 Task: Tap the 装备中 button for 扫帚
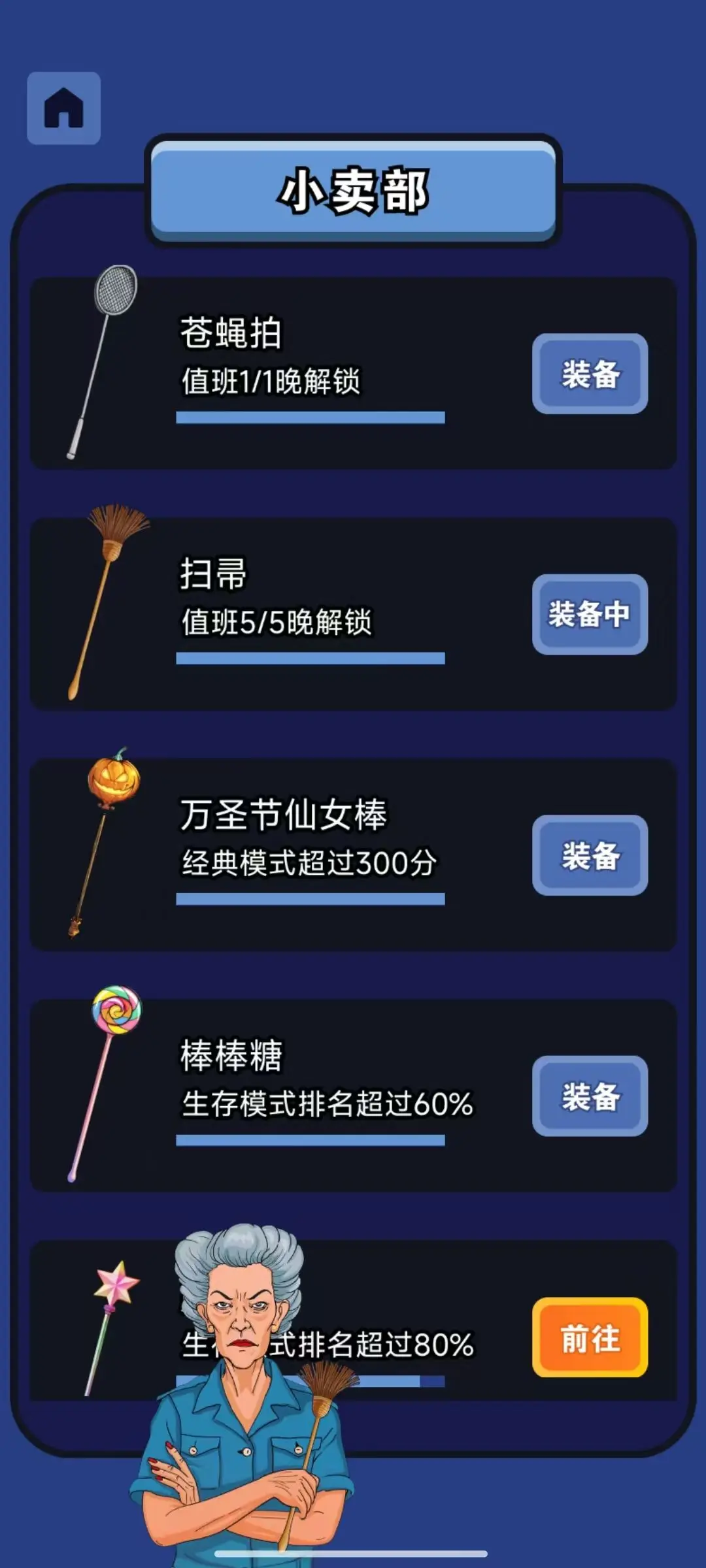pyautogui.click(x=590, y=614)
